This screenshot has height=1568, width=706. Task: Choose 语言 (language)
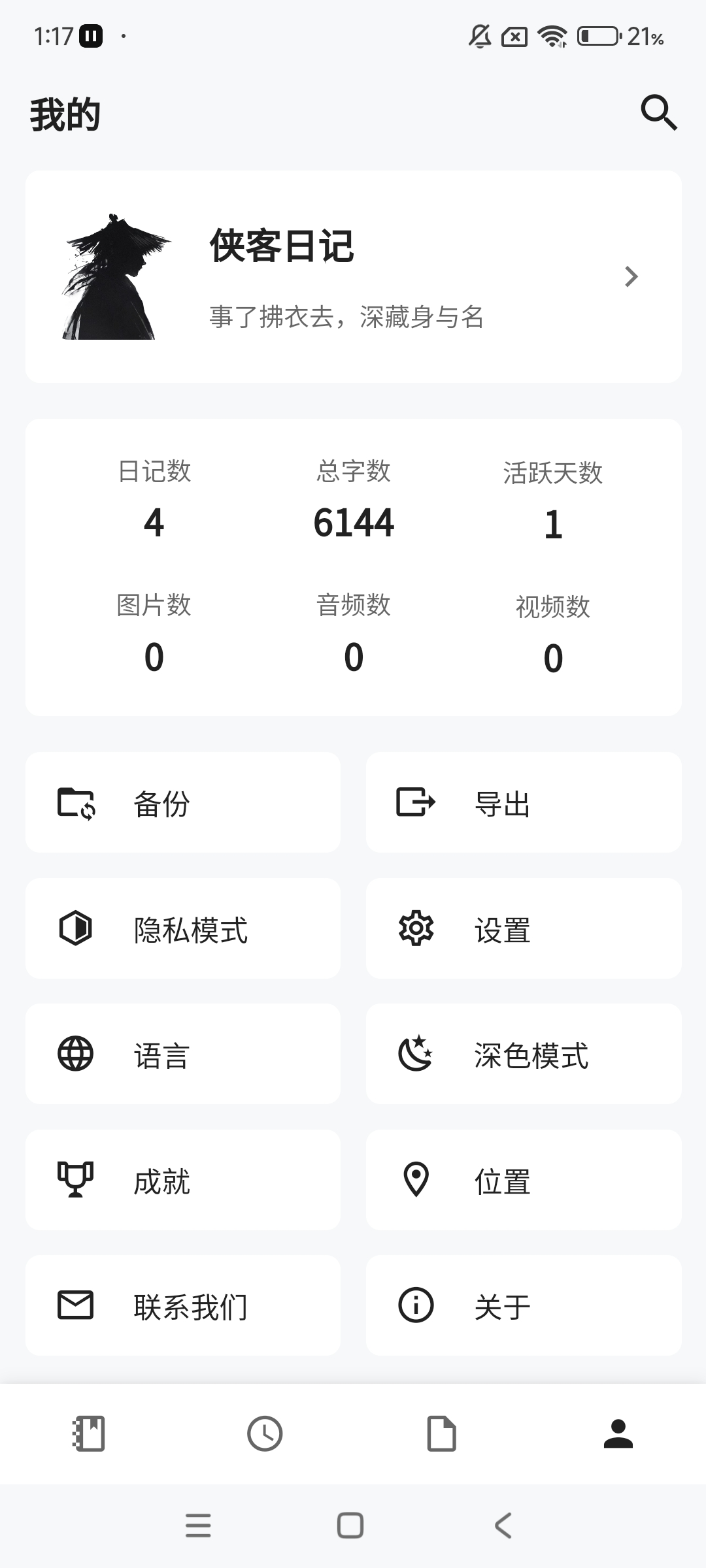[183, 1054]
